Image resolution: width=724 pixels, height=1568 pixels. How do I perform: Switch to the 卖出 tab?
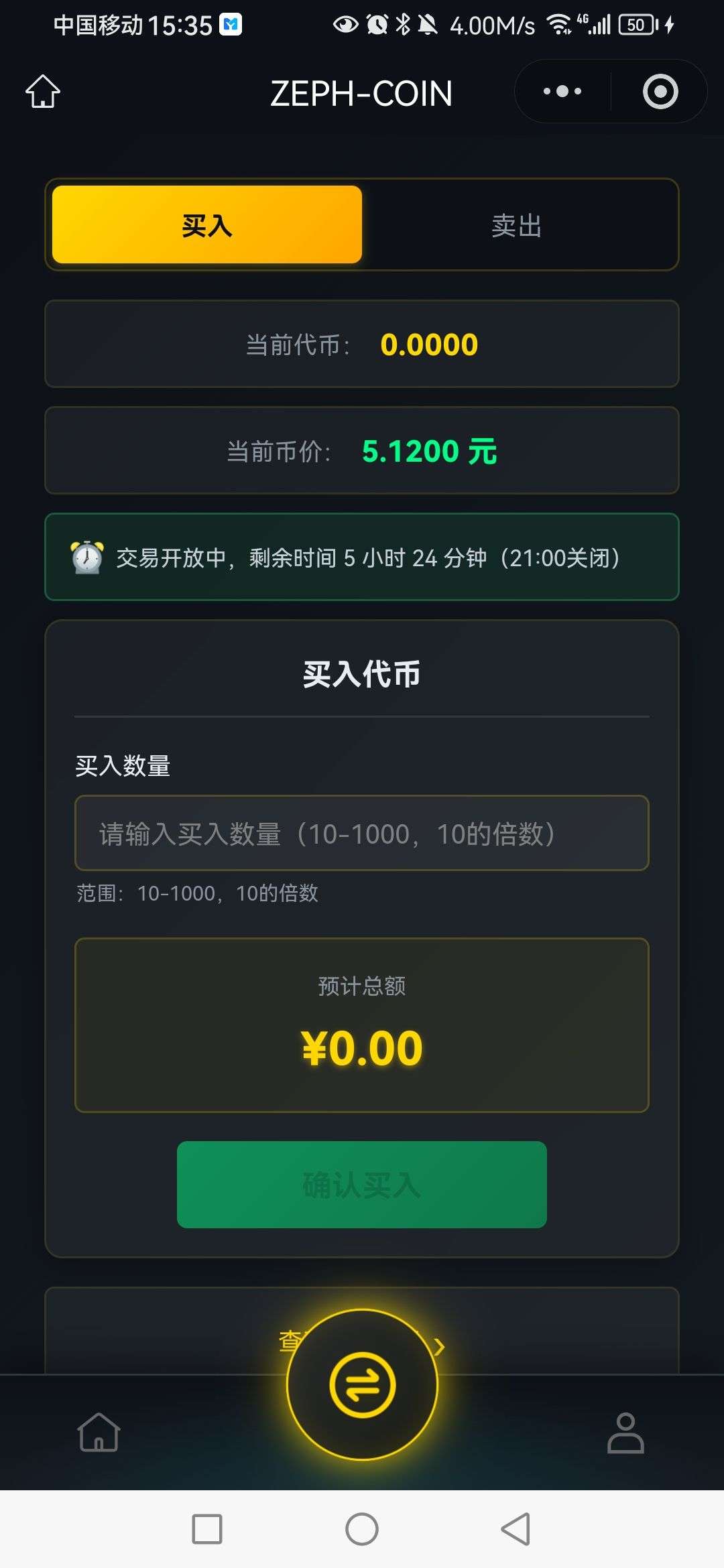518,225
